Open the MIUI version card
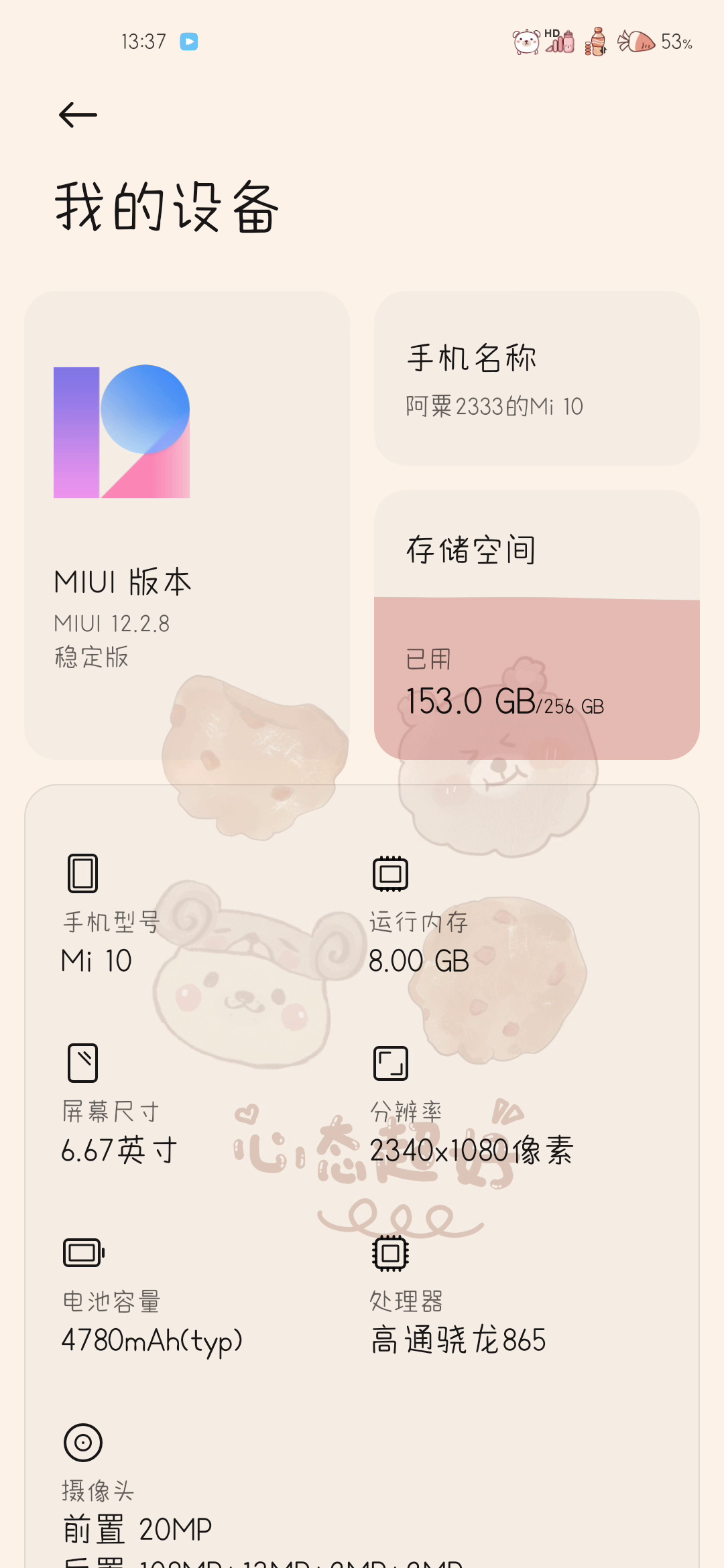 [x=186, y=524]
